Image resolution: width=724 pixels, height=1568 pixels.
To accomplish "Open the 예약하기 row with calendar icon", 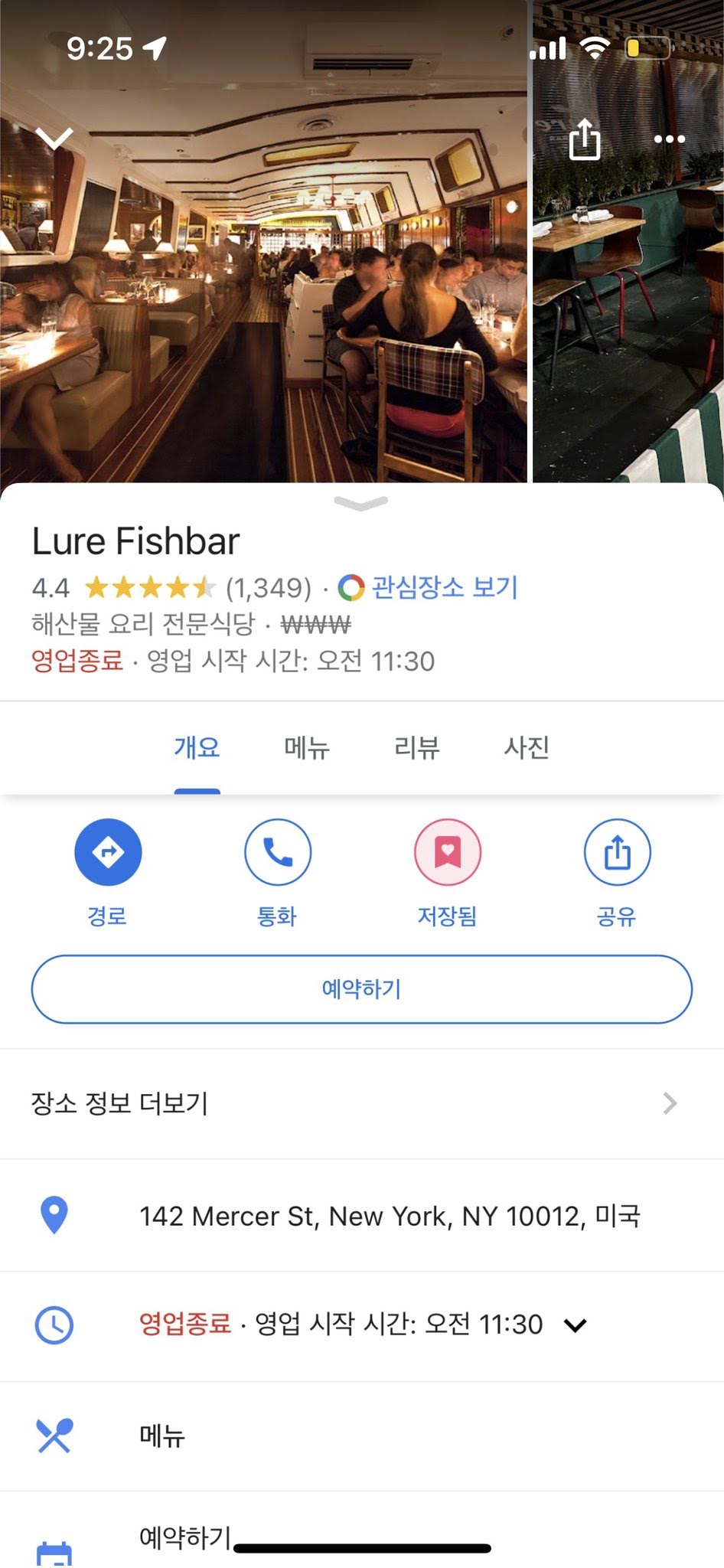I will pyautogui.click(x=184, y=1537).
